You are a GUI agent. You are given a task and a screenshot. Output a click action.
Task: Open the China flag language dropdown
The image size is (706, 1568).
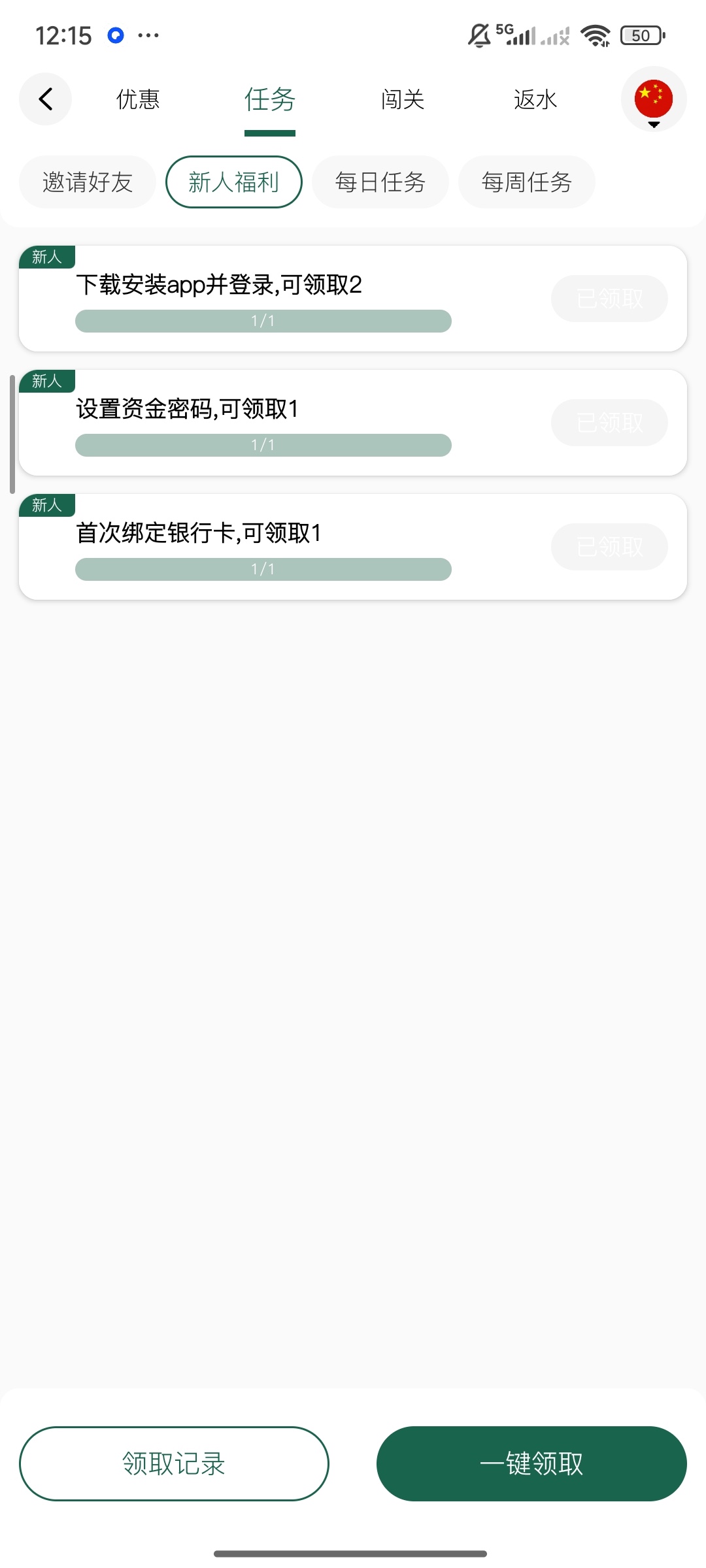pyautogui.click(x=653, y=99)
